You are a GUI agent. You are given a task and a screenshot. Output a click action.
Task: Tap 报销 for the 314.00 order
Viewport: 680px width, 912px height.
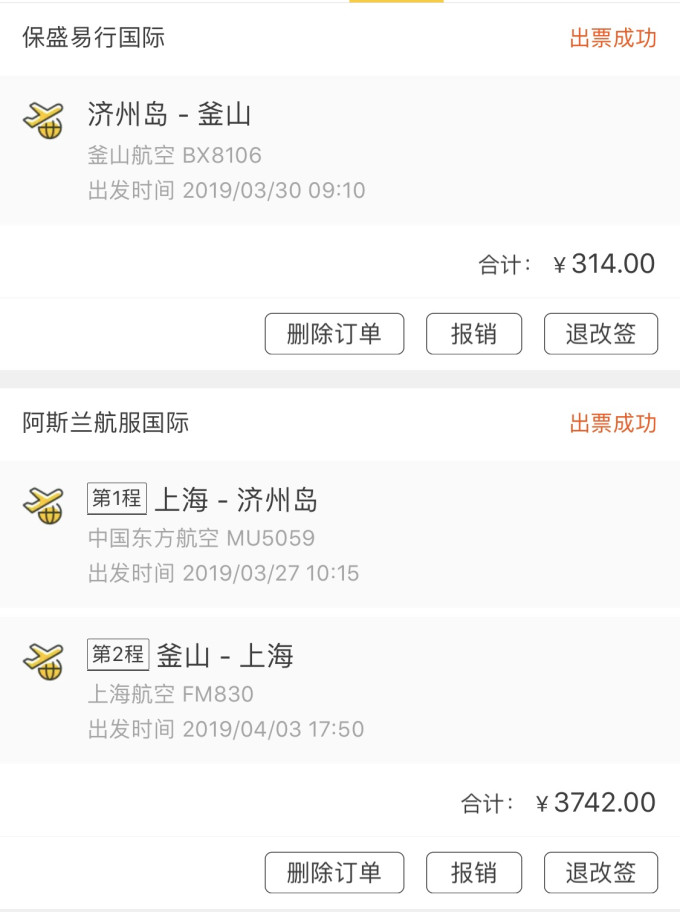click(x=474, y=334)
